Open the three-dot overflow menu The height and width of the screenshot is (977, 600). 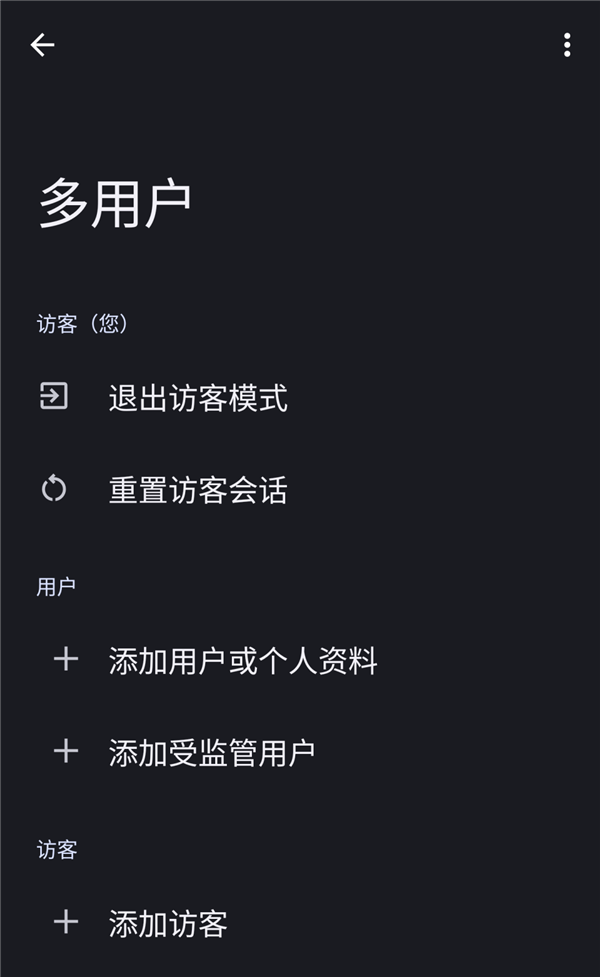pos(567,45)
